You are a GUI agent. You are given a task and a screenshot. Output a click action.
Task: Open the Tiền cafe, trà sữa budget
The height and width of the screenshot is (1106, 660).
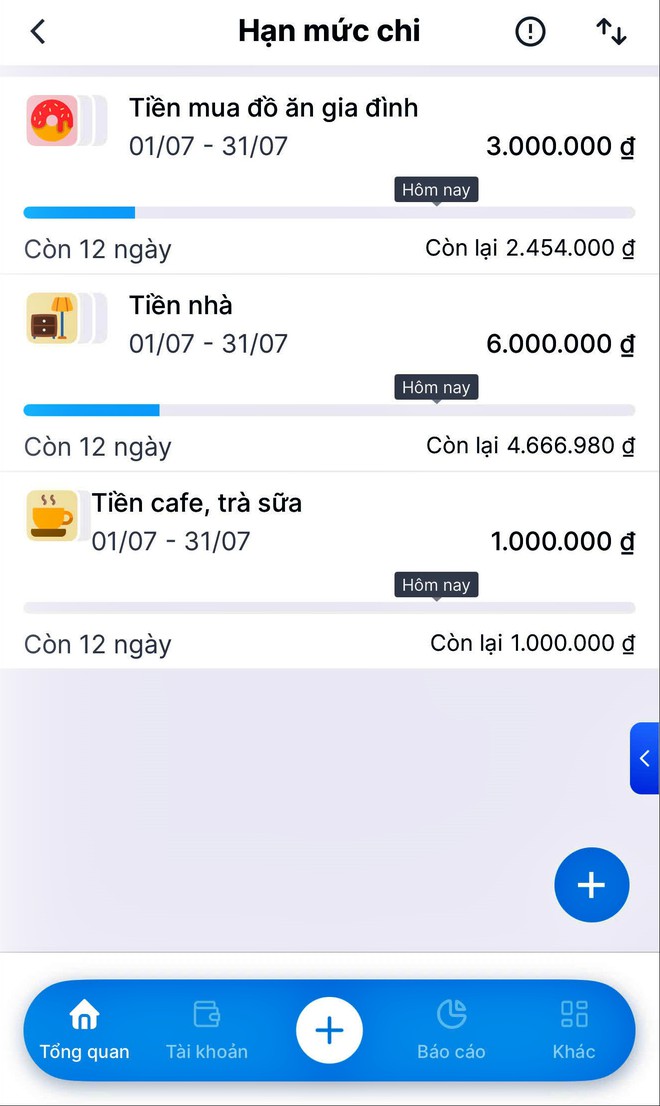coord(329,571)
